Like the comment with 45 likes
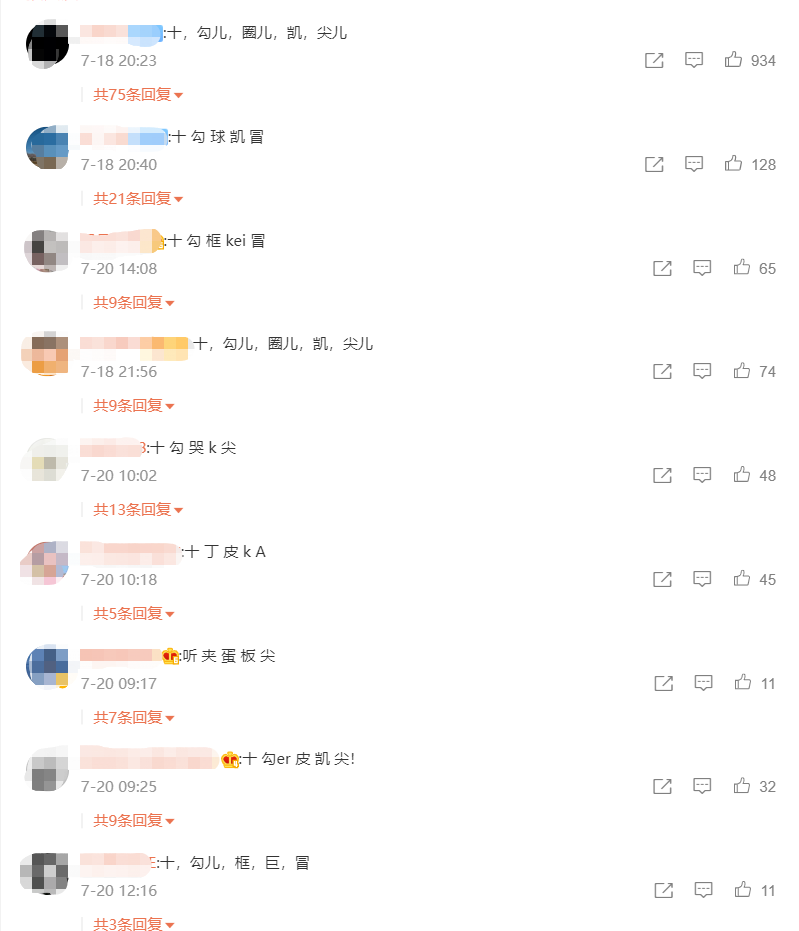This screenshot has width=799, height=931. pyautogui.click(x=741, y=579)
